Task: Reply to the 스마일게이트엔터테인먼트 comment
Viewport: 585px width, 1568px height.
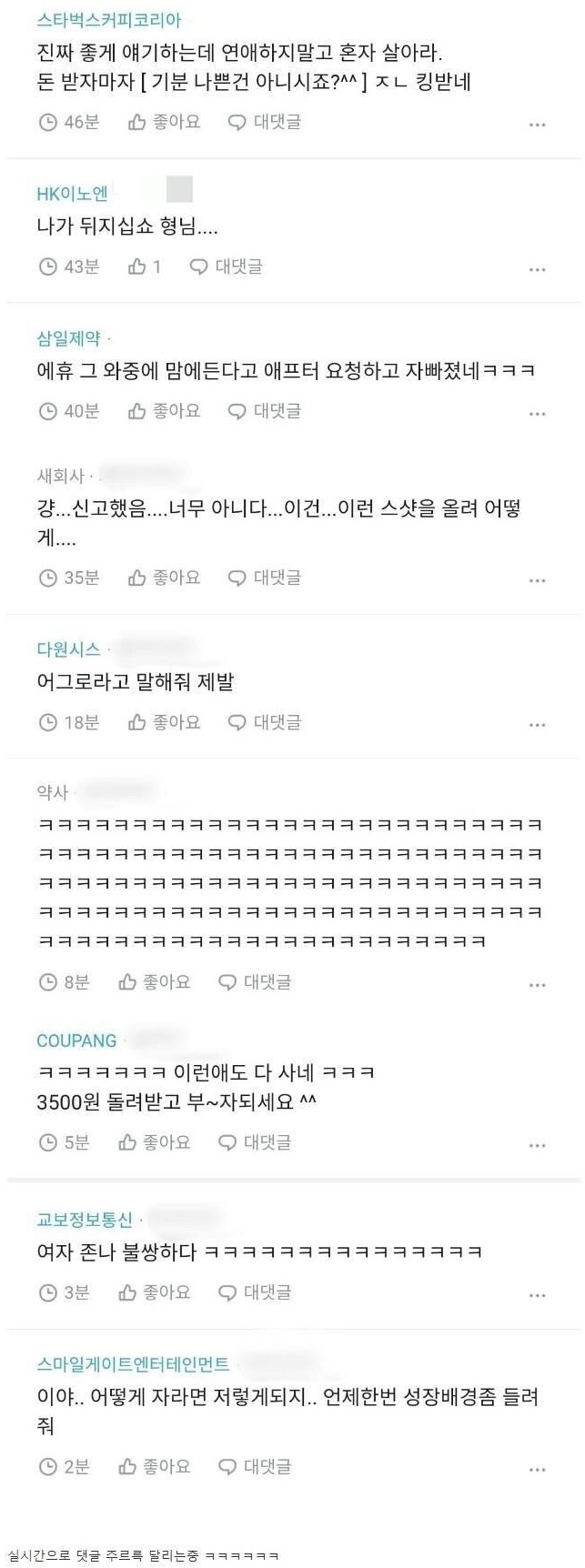Action: coord(255,1466)
